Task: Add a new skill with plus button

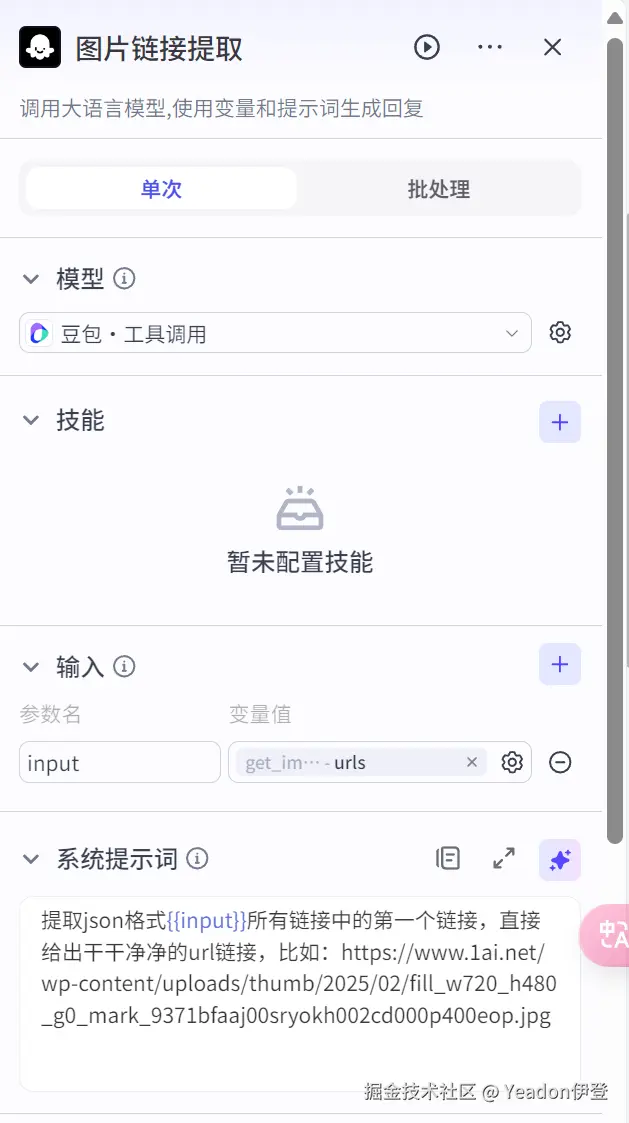Action: click(560, 422)
